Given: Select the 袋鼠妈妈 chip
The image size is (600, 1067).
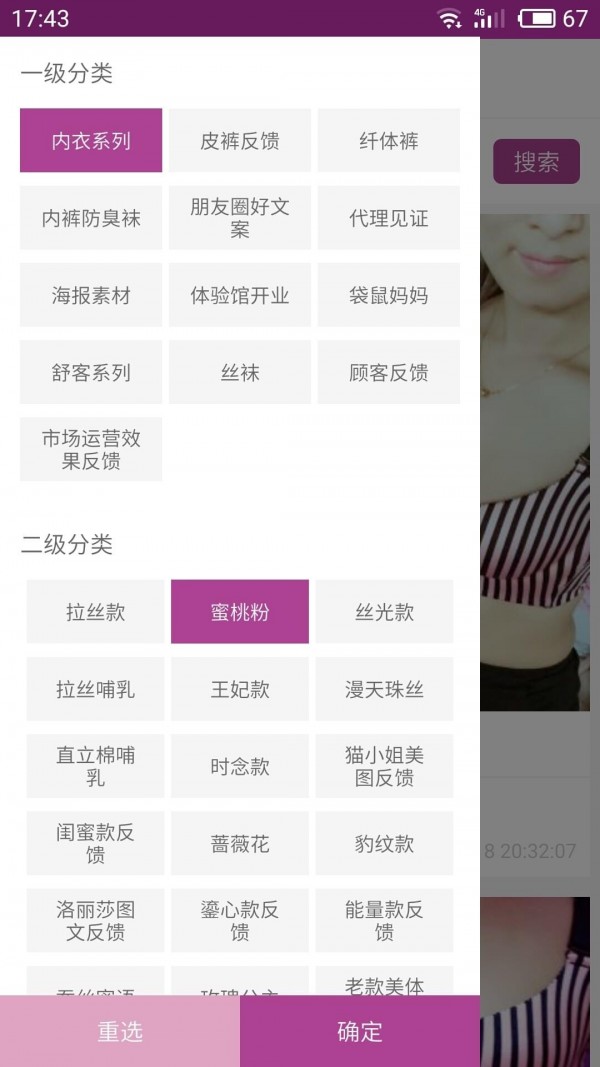Looking at the screenshot, I should (x=389, y=295).
